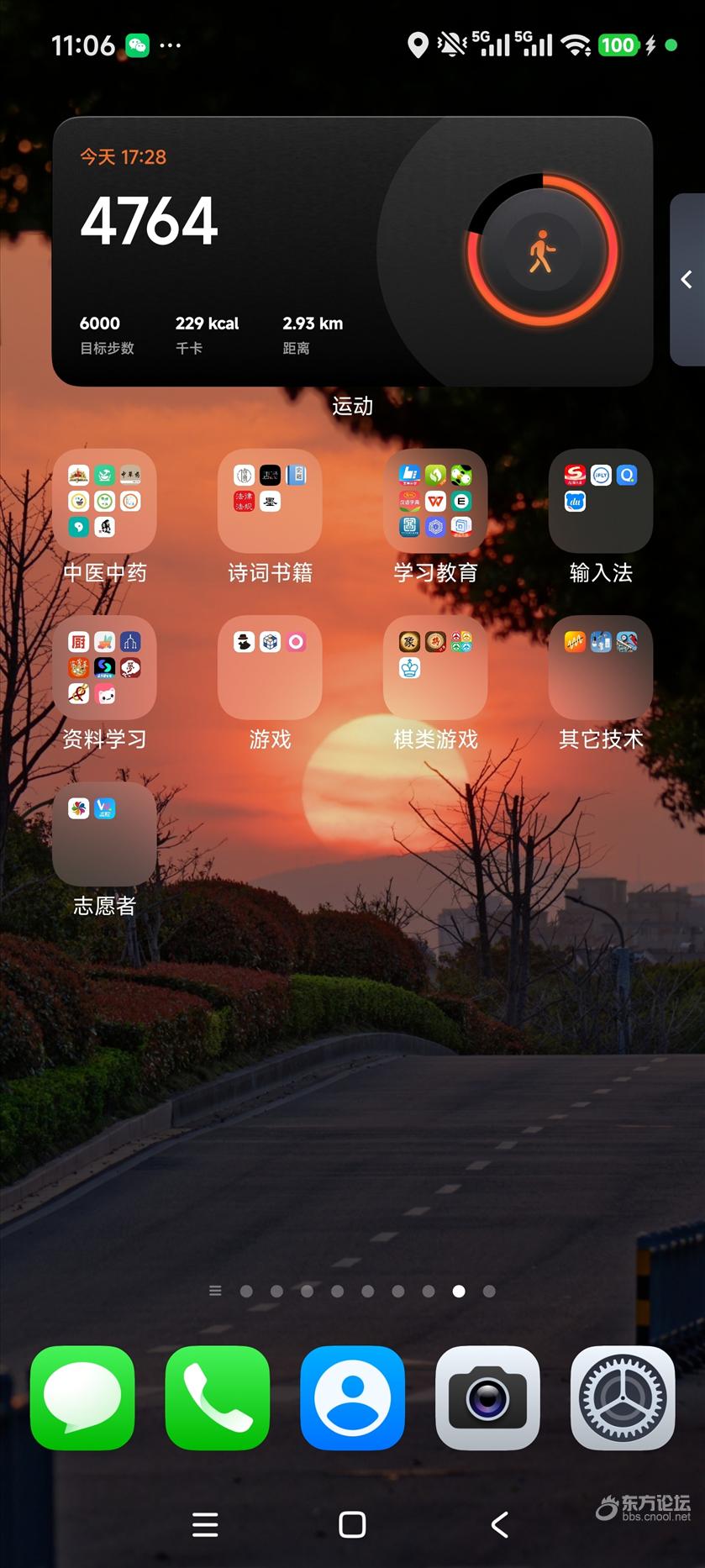
Task: Open the 学习教育 folder
Action: 435,501
